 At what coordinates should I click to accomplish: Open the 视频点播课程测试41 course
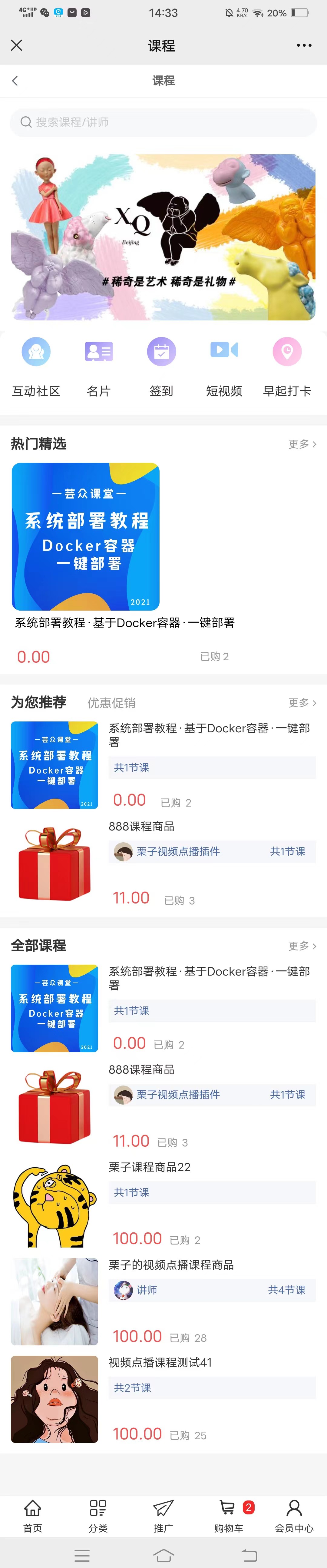(160, 1362)
